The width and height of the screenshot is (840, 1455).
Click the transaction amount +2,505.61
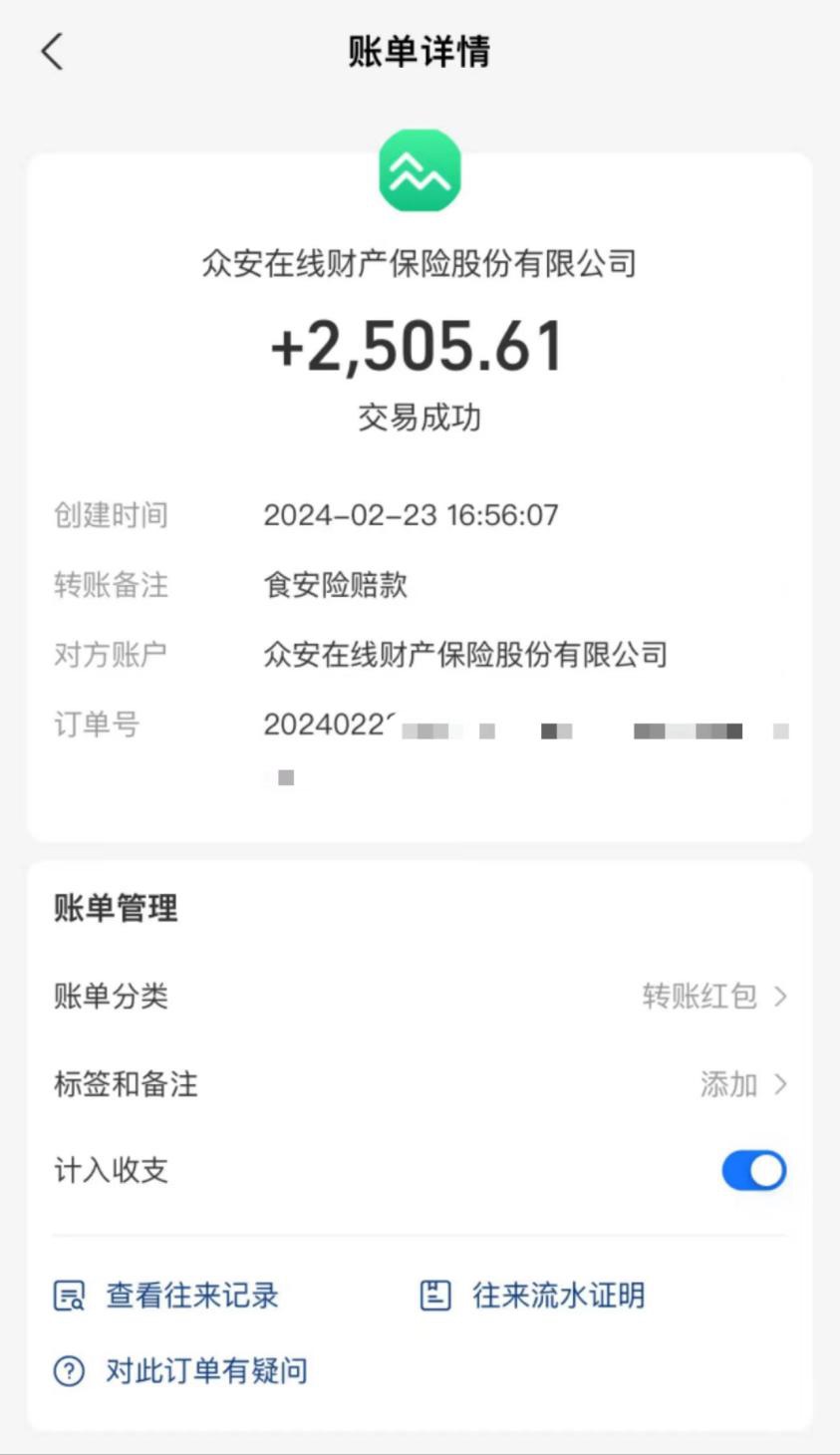tap(420, 346)
